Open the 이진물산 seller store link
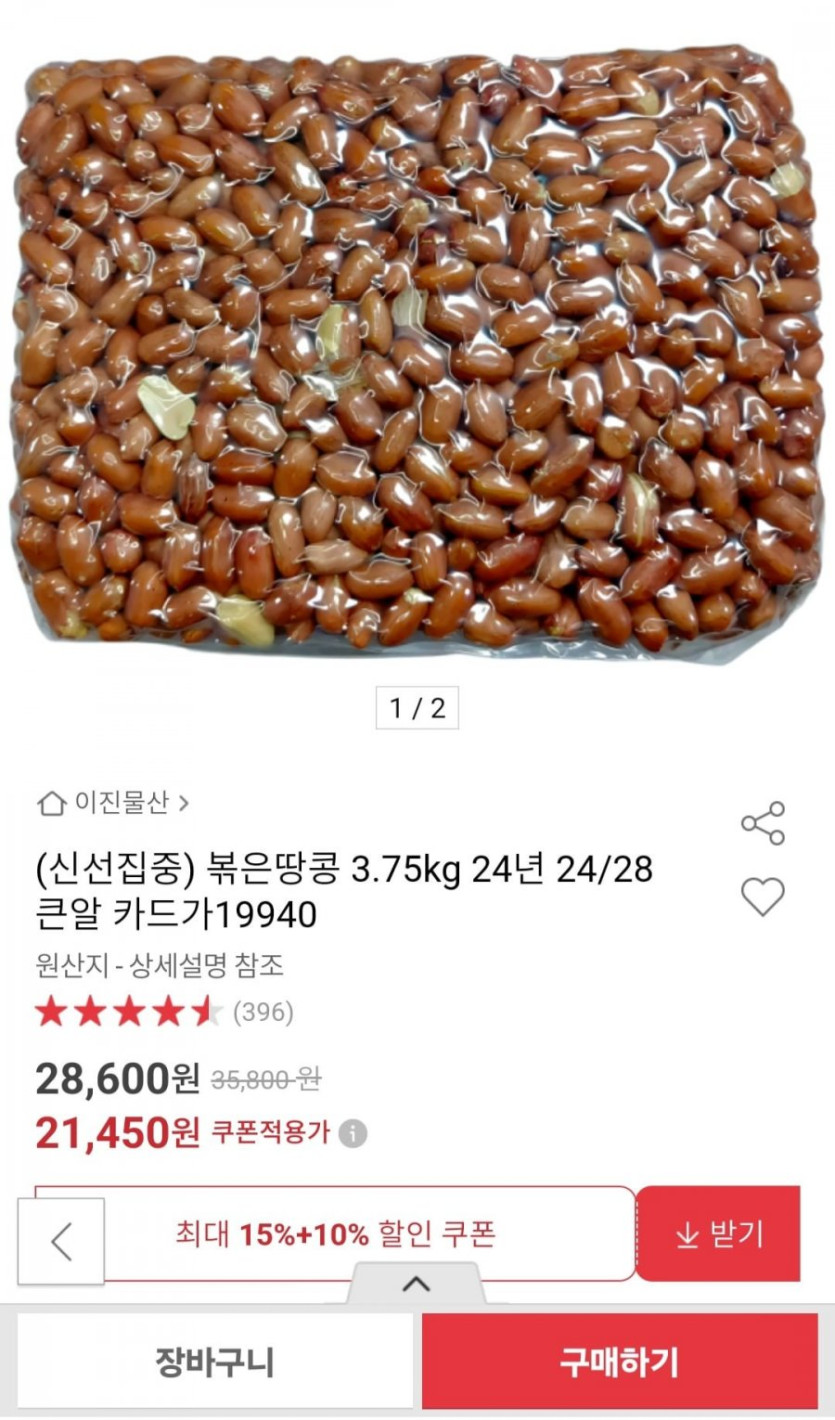Viewport: 835px width, 1420px height. pos(112,802)
